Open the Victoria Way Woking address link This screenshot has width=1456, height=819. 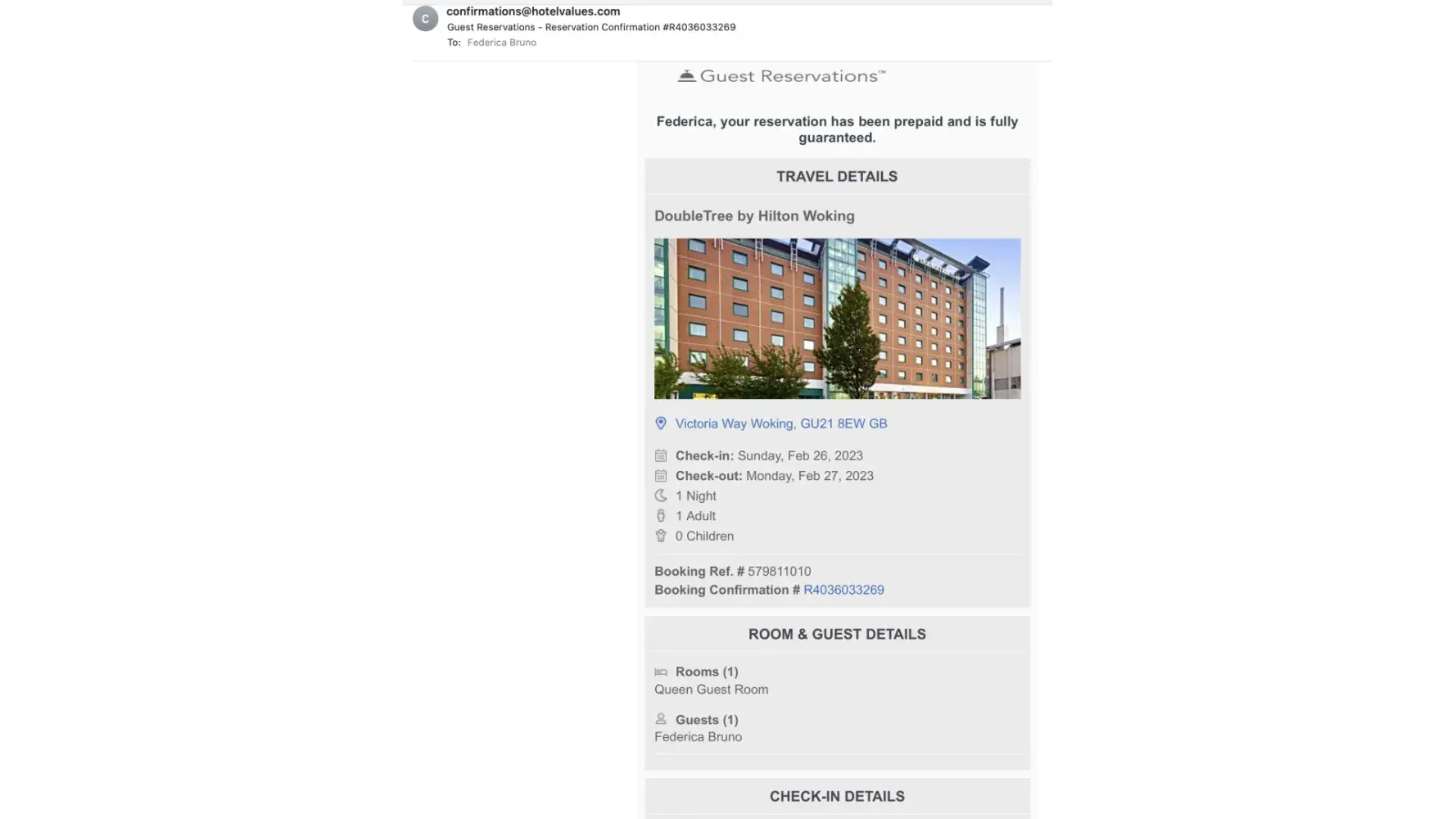[780, 423]
